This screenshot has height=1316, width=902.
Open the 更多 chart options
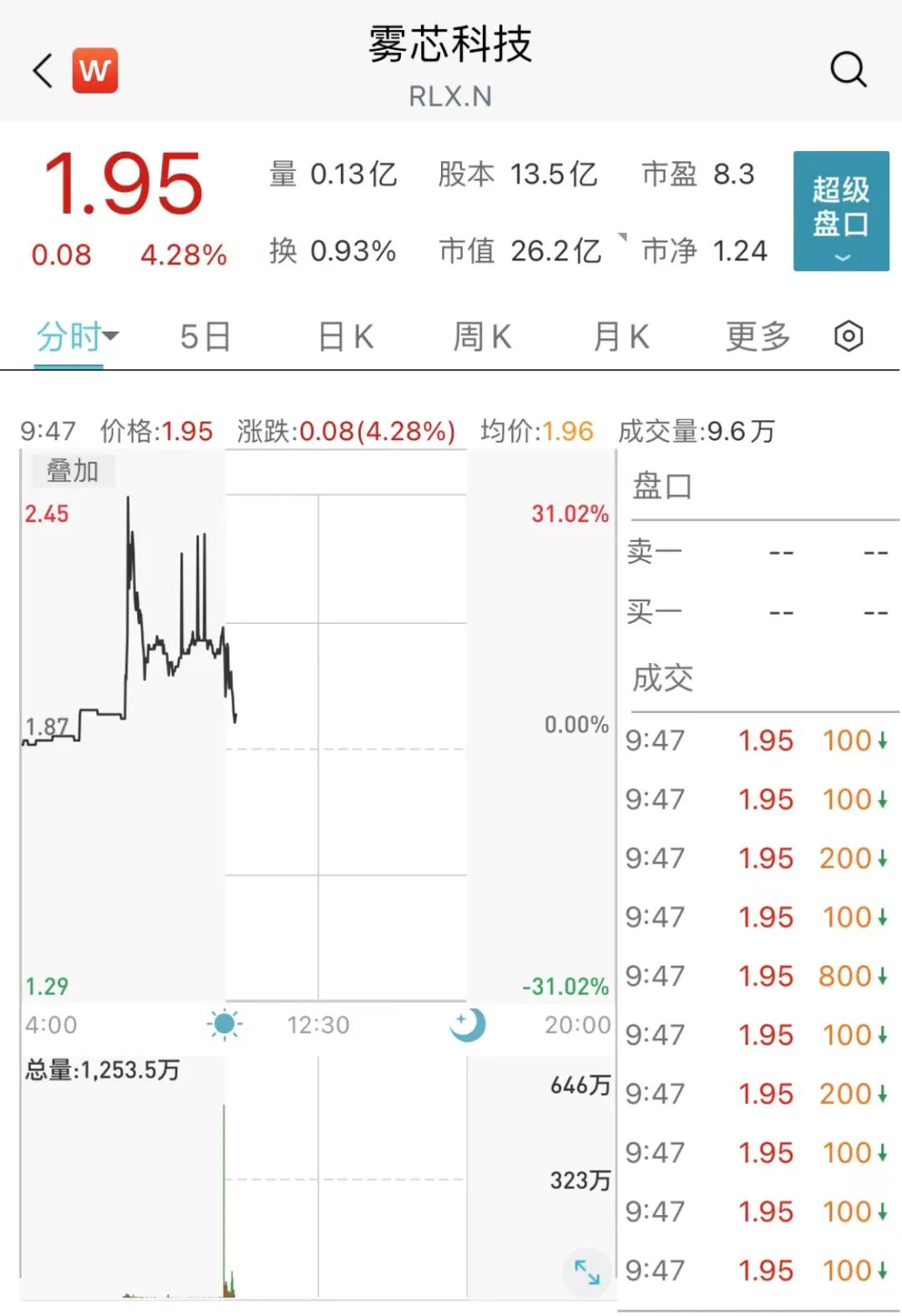coord(758,337)
